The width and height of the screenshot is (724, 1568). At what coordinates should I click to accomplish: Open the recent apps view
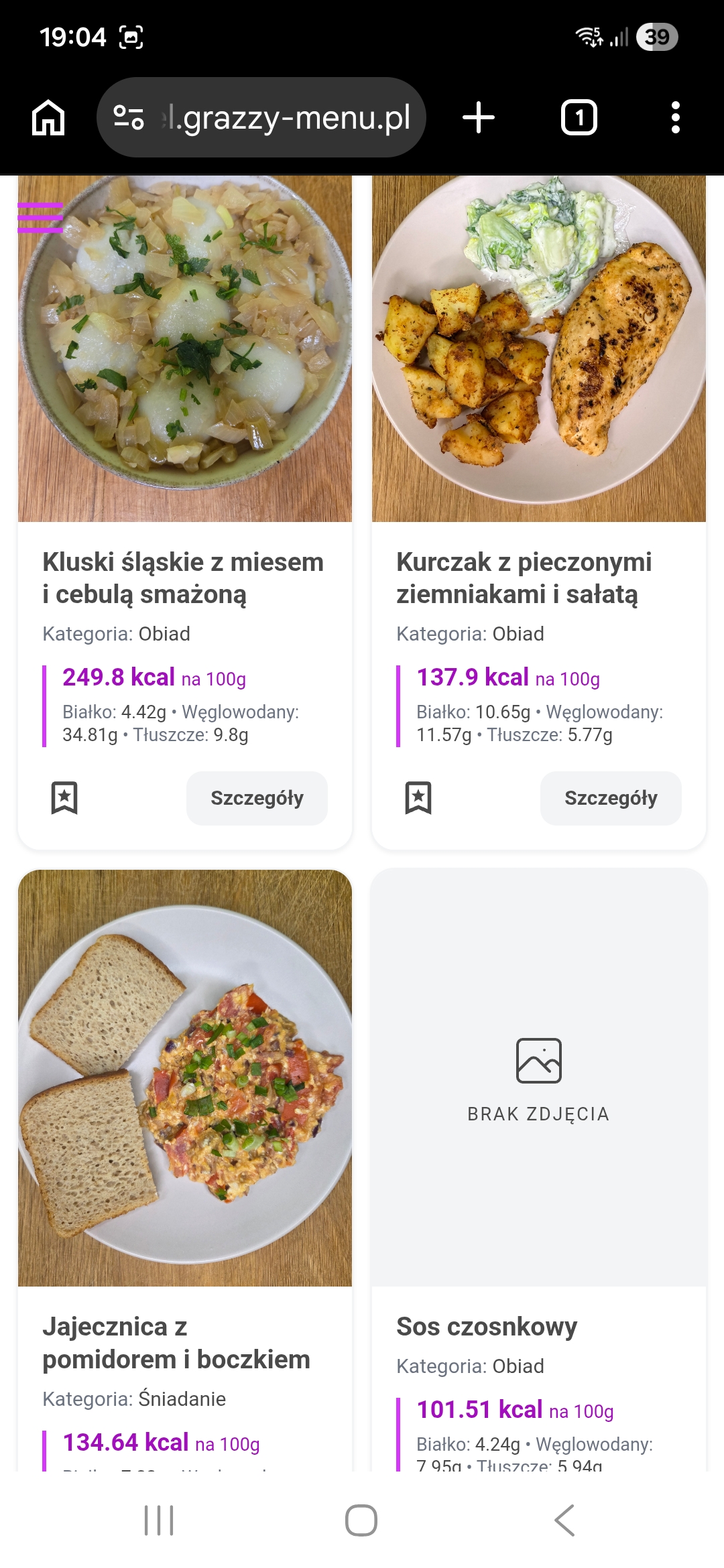(159, 1520)
